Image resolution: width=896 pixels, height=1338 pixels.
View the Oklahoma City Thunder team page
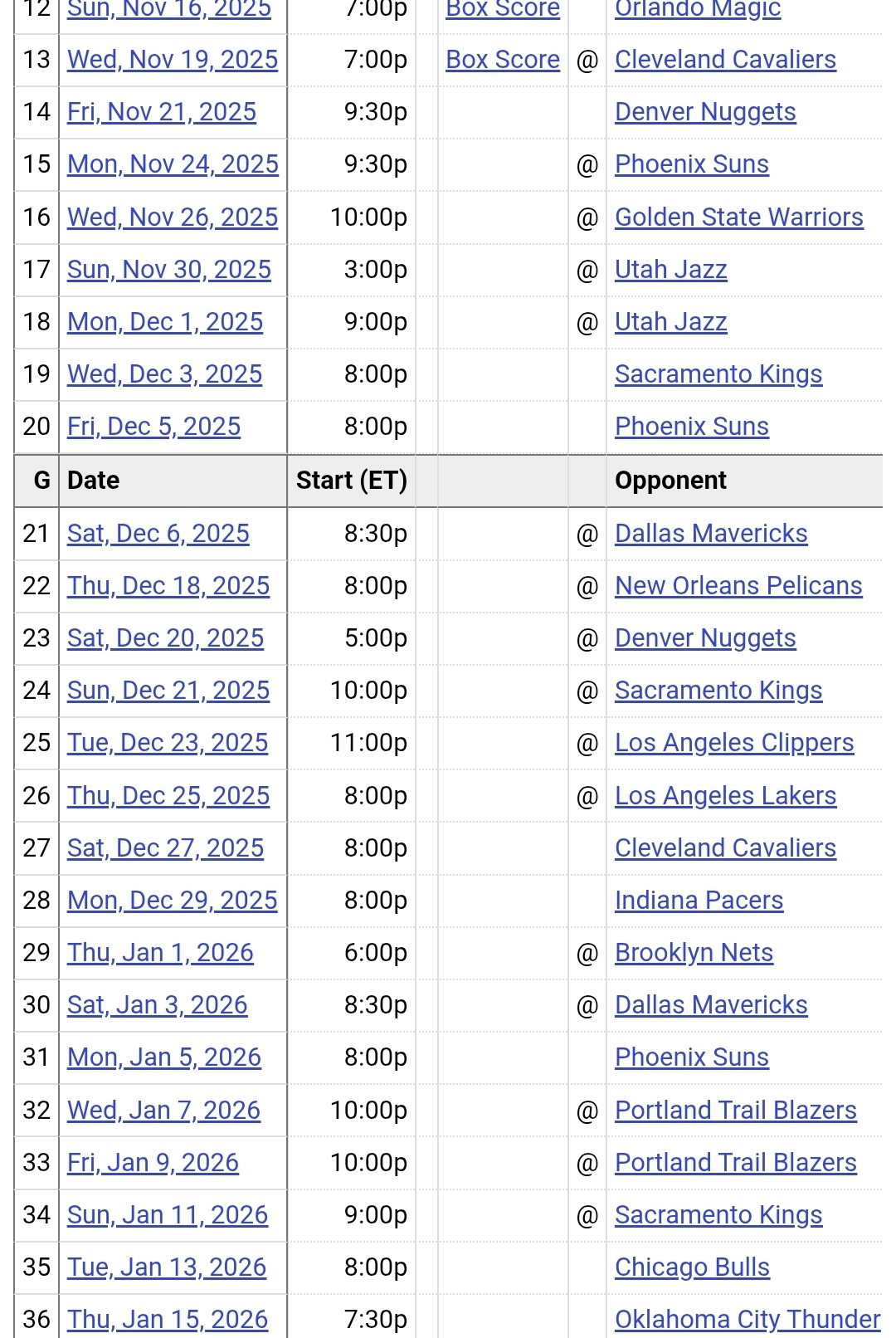pyautogui.click(x=747, y=1320)
